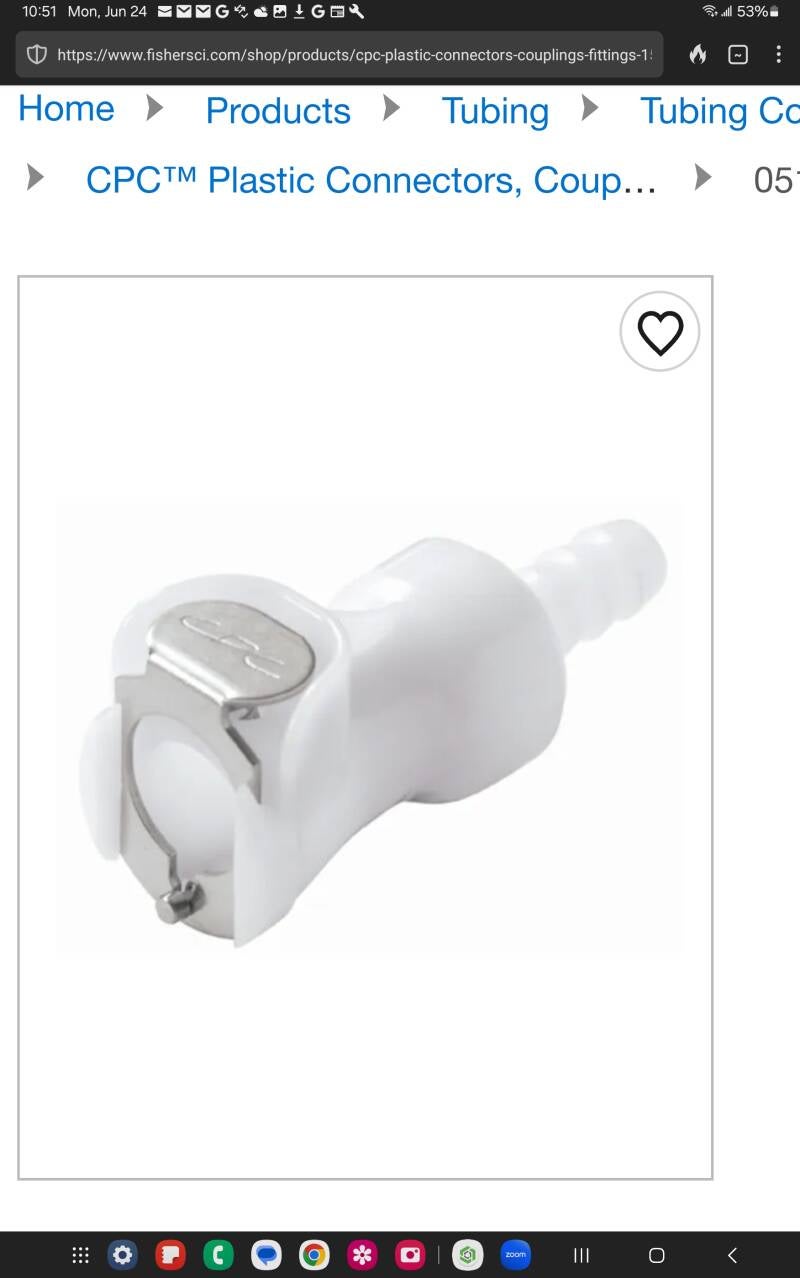Launch the Phone app from taskbar
Screen dimensions: 800x1278
click(x=218, y=1255)
